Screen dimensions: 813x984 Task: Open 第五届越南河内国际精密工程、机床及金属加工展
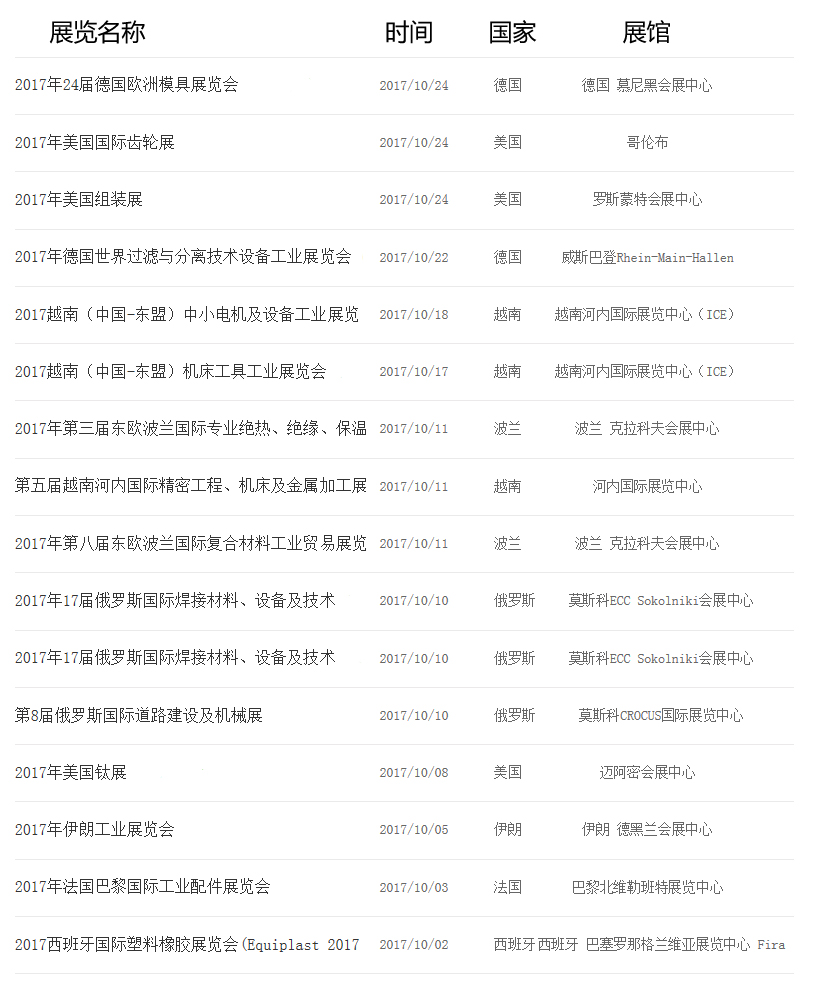click(x=190, y=486)
